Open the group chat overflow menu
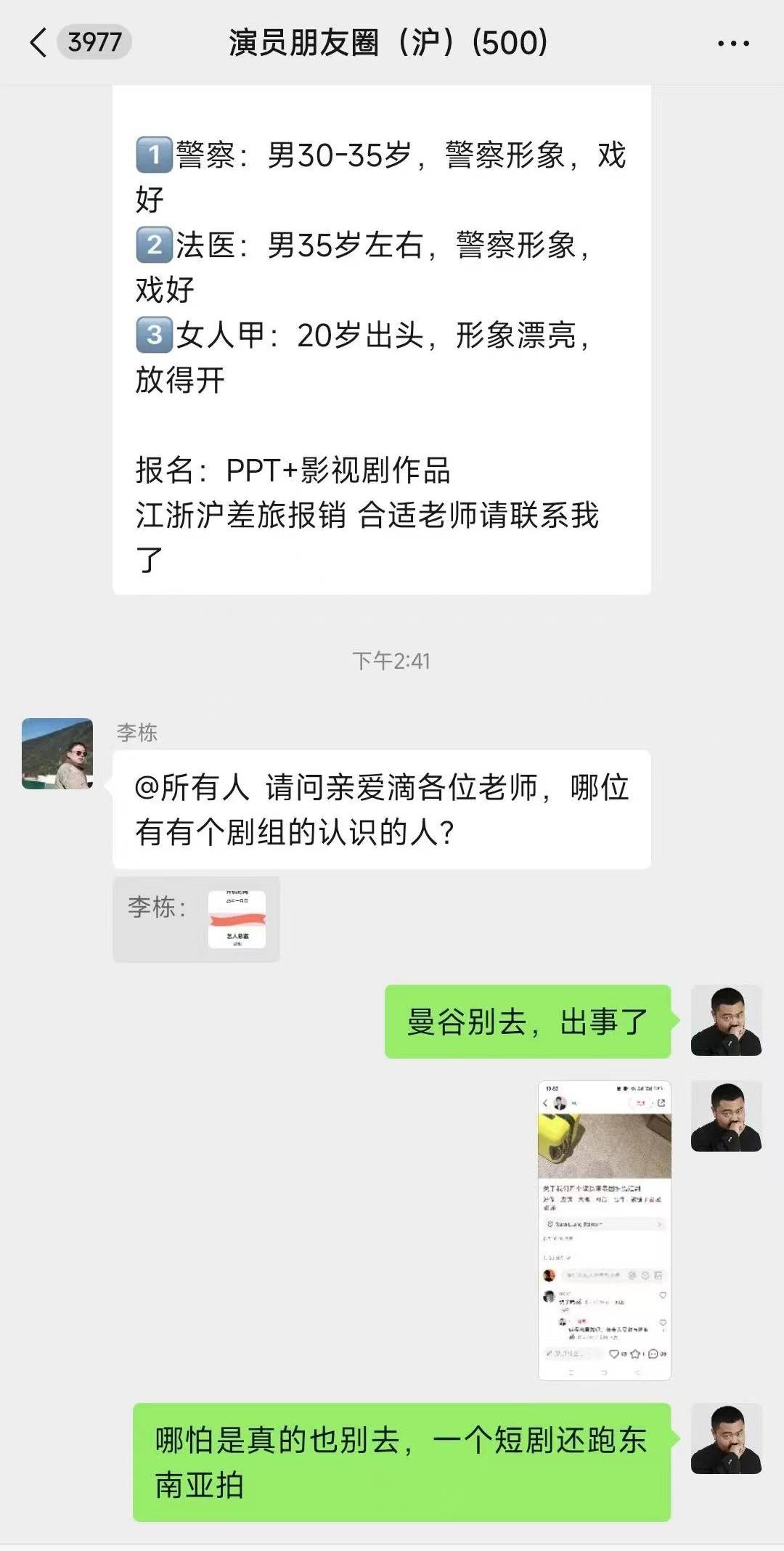Image resolution: width=784 pixels, height=1551 pixels. click(733, 44)
